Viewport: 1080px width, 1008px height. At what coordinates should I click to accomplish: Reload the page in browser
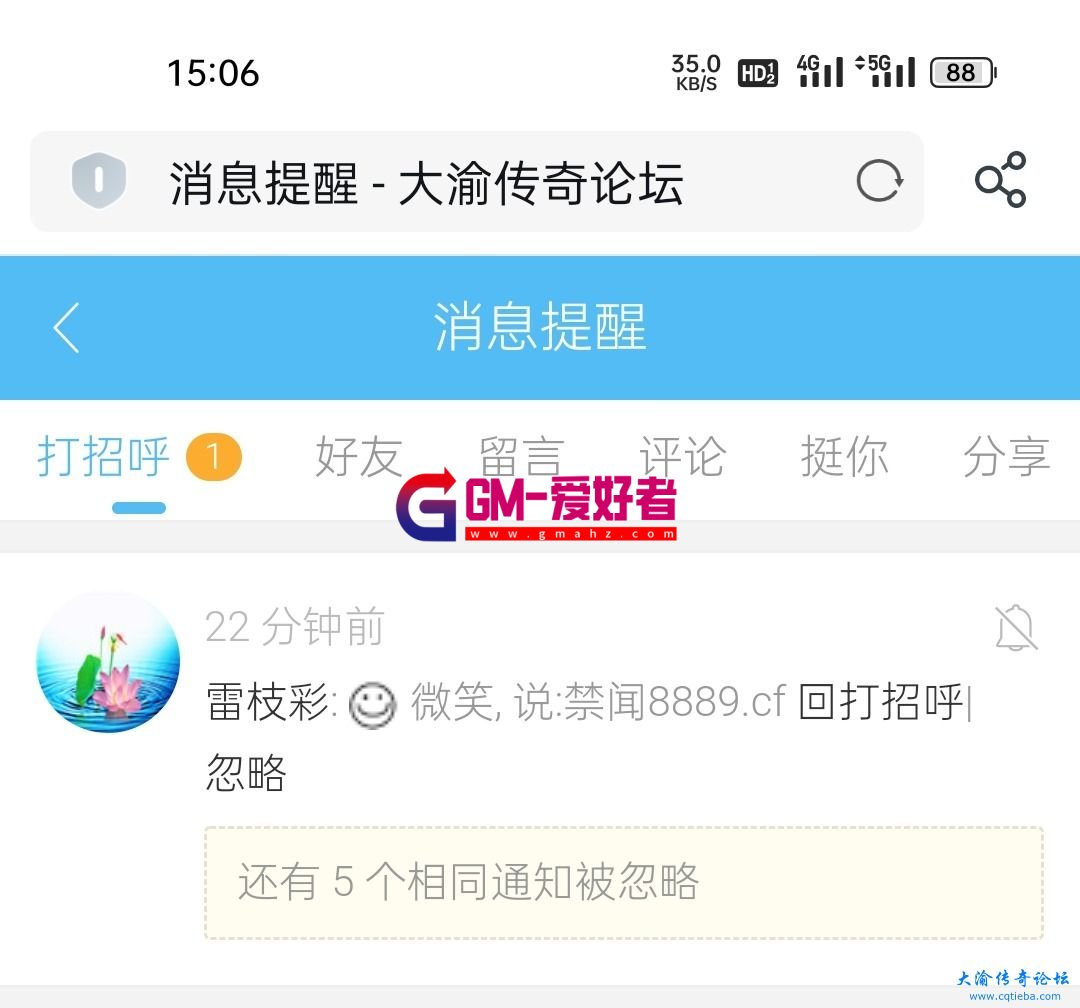[x=880, y=182]
